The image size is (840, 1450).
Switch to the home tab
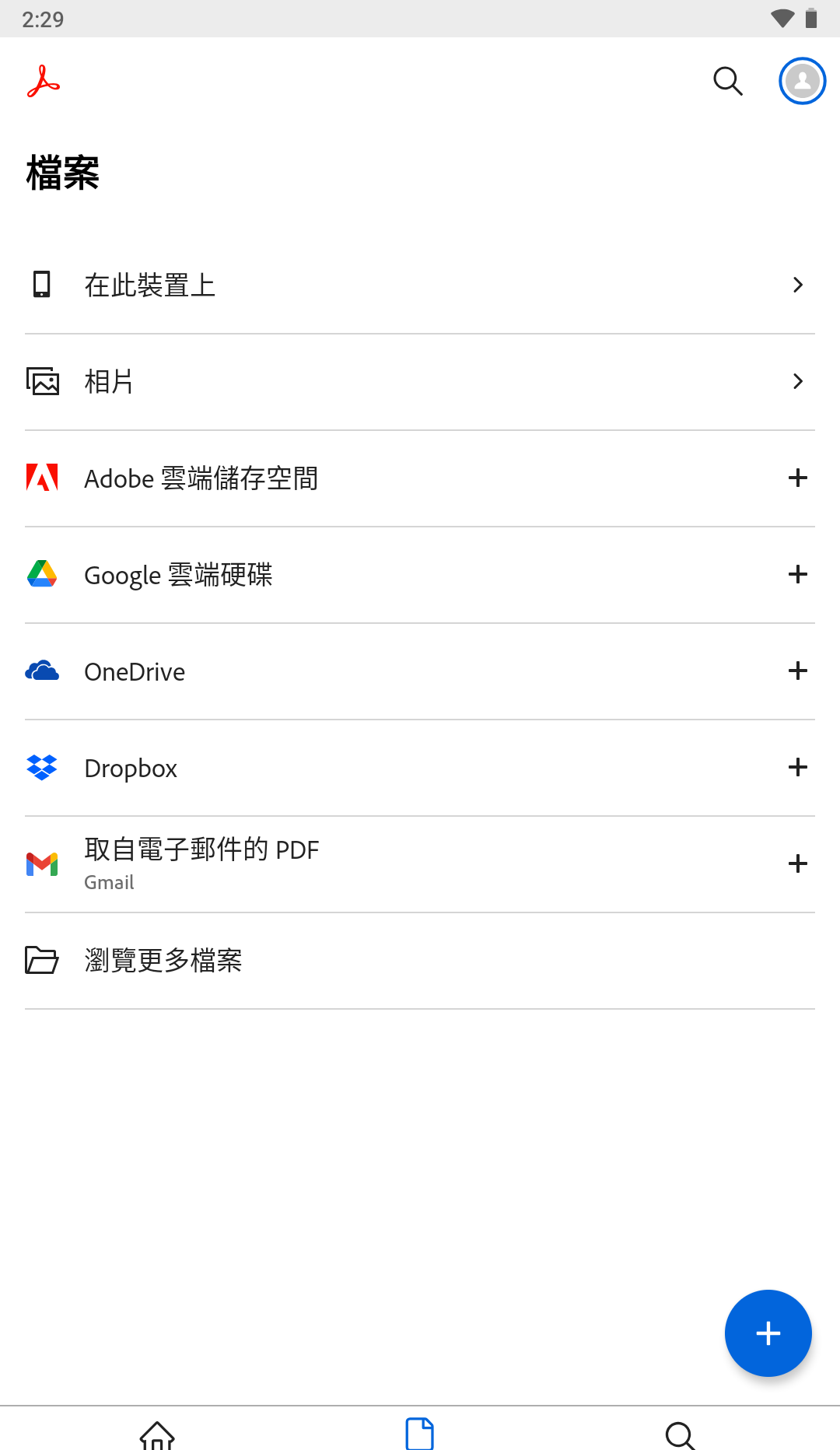[158, 1435]
